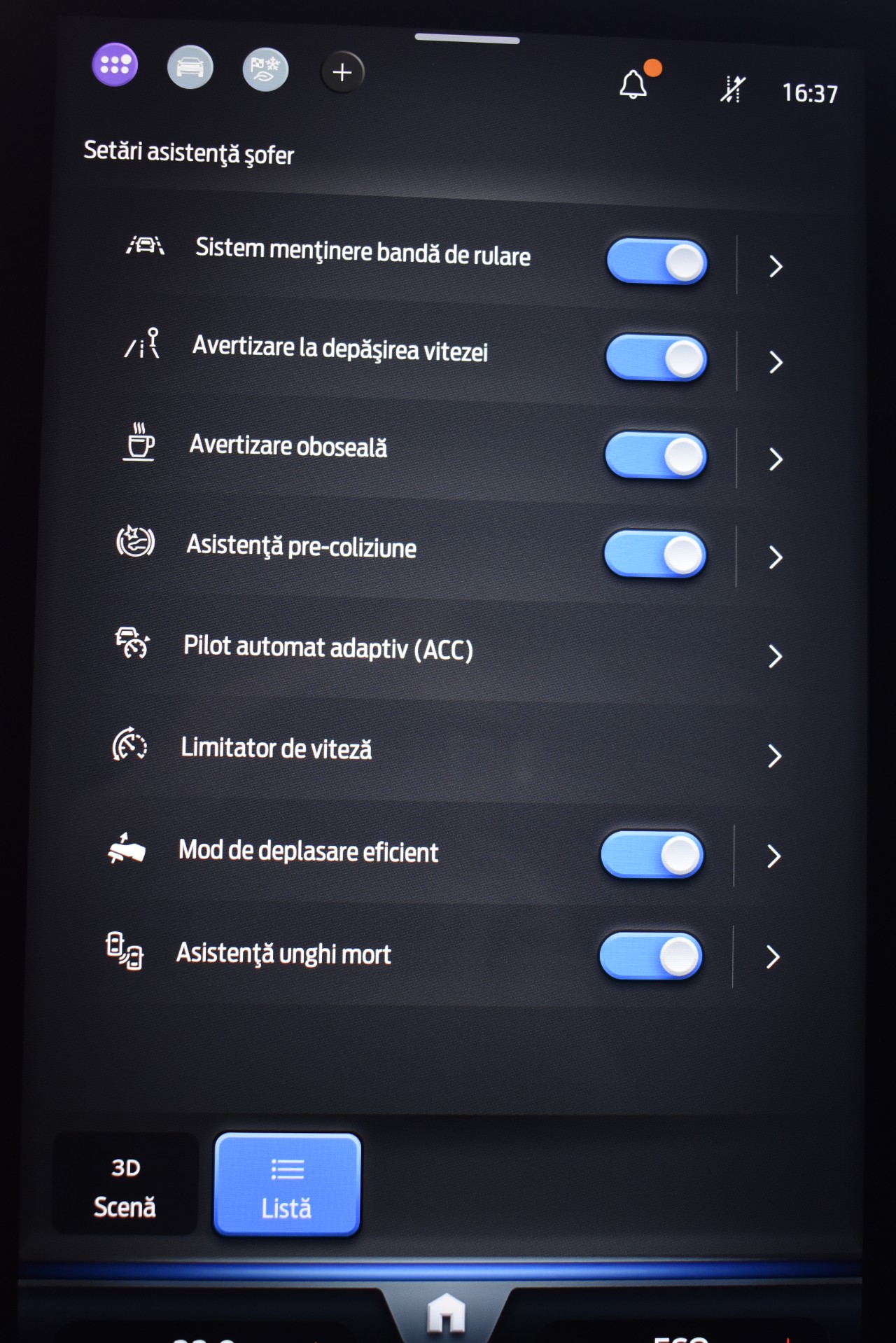Open Avertizare oboseală settings chevron
This screenshot has height=1343, width=896.
point(775,459)
